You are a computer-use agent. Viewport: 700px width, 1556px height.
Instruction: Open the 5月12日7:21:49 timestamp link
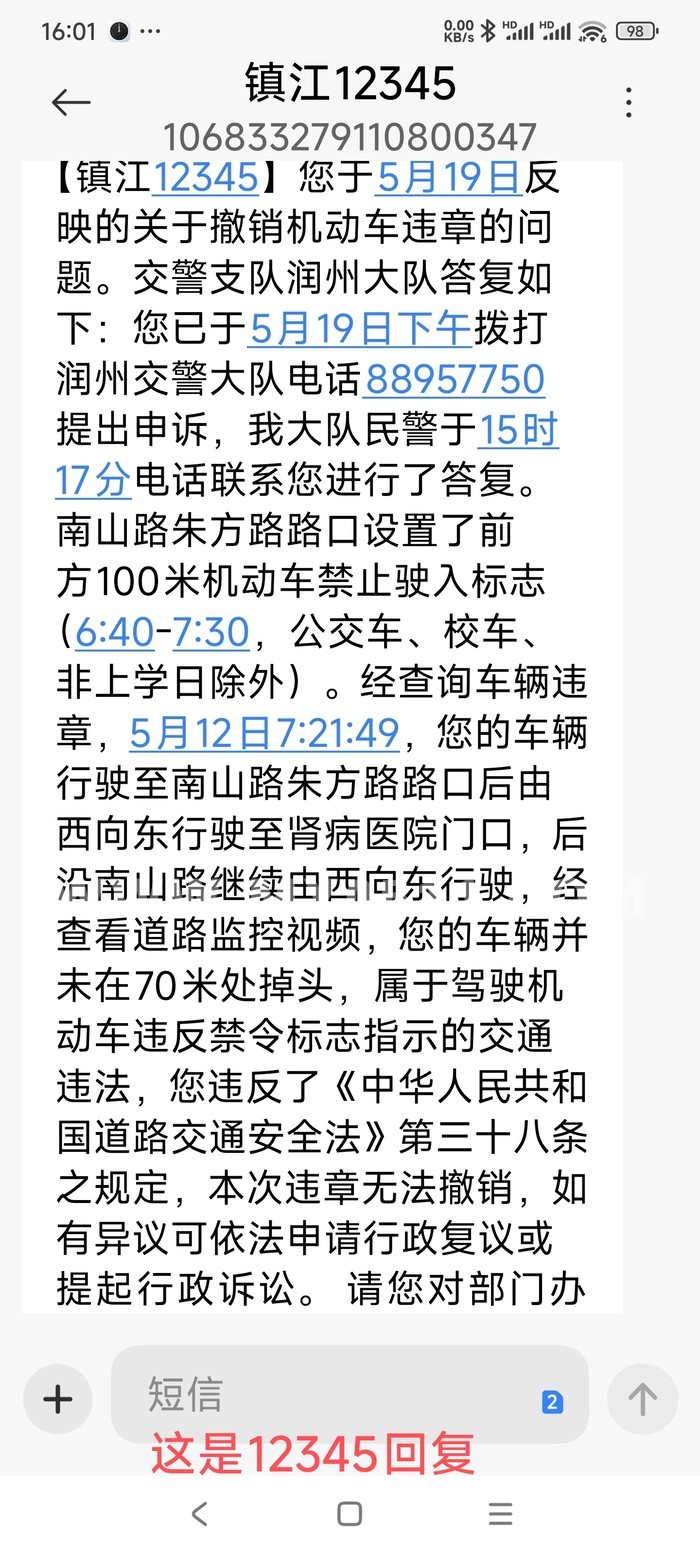click(x=264, y=733)
